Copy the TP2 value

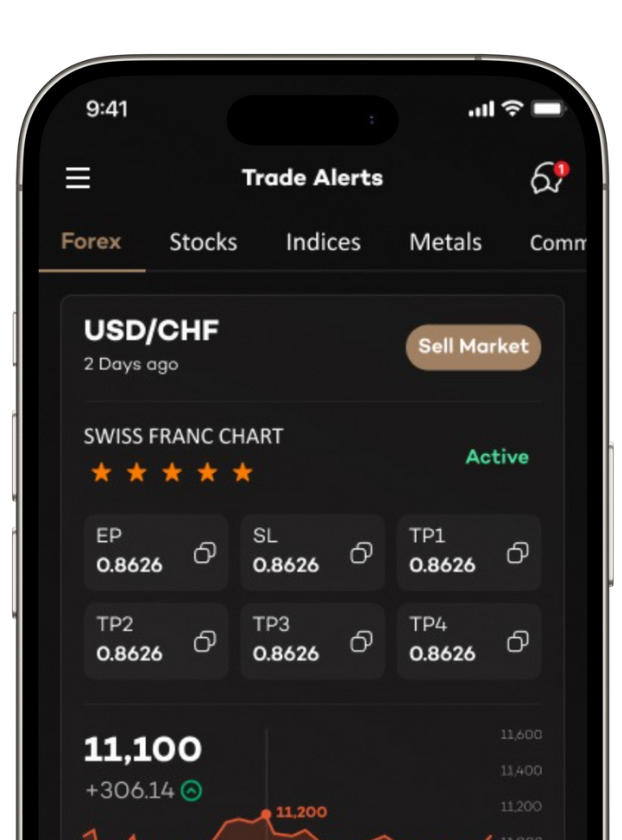205,641
